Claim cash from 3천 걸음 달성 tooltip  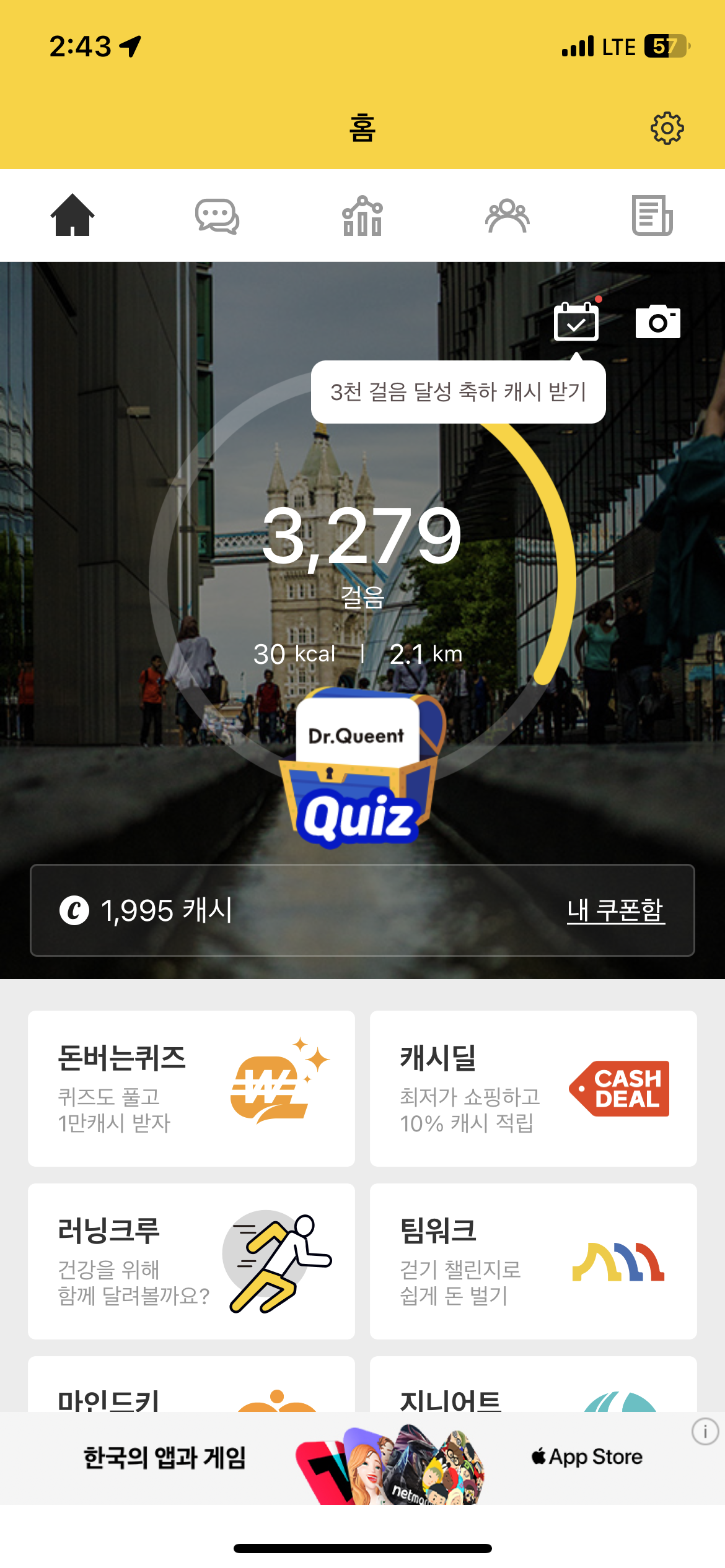pyautogui.click(x=458, y=392)
